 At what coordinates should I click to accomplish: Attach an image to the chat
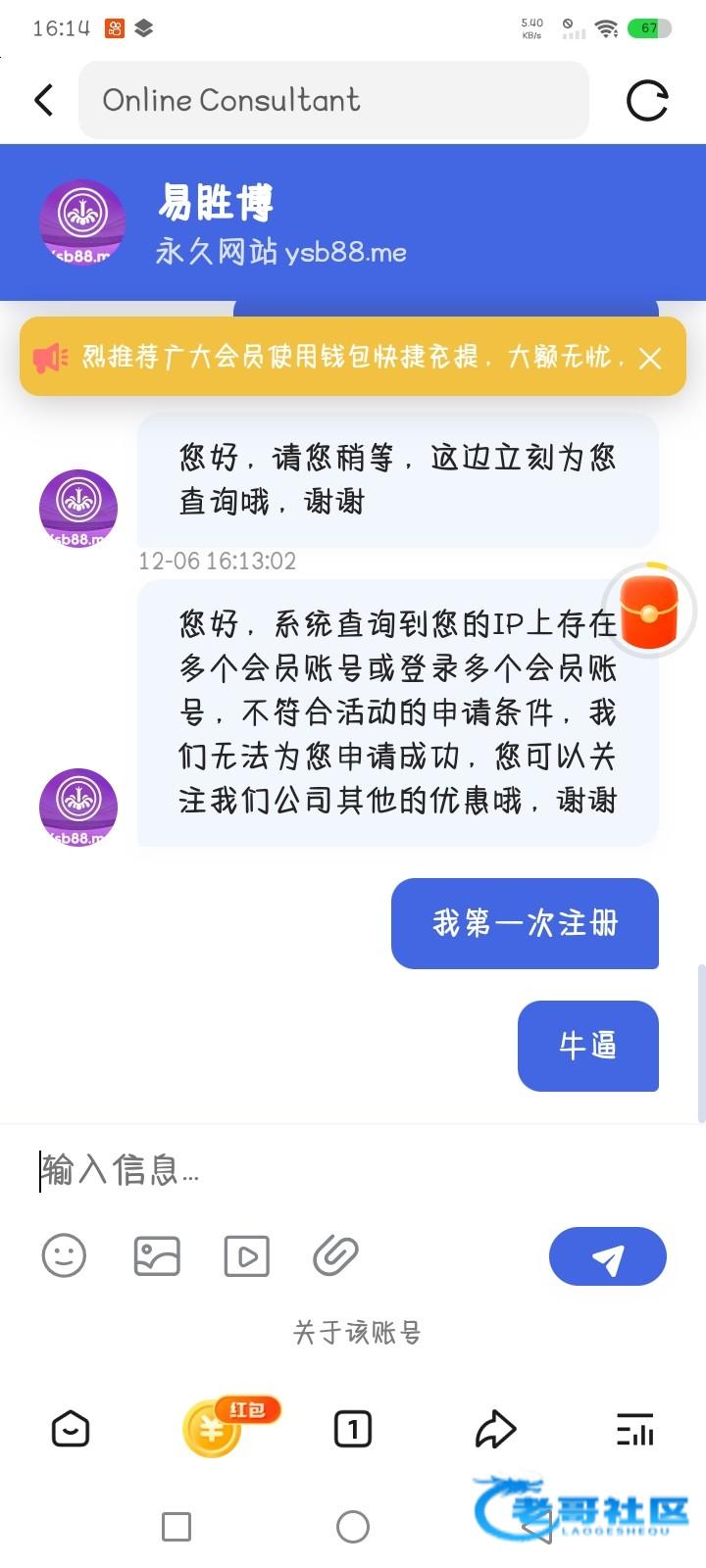point(157,1255)
